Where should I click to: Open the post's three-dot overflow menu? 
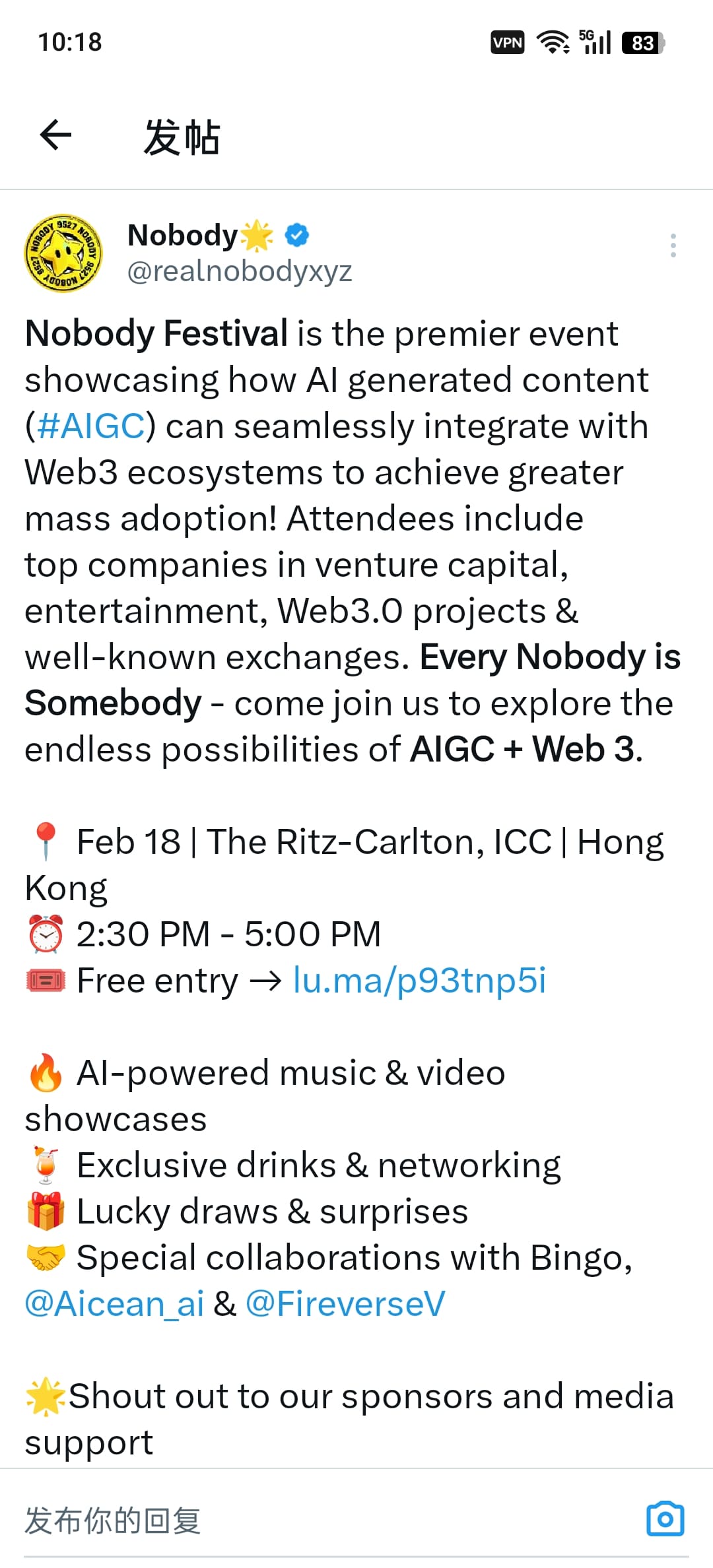[673, 245]
